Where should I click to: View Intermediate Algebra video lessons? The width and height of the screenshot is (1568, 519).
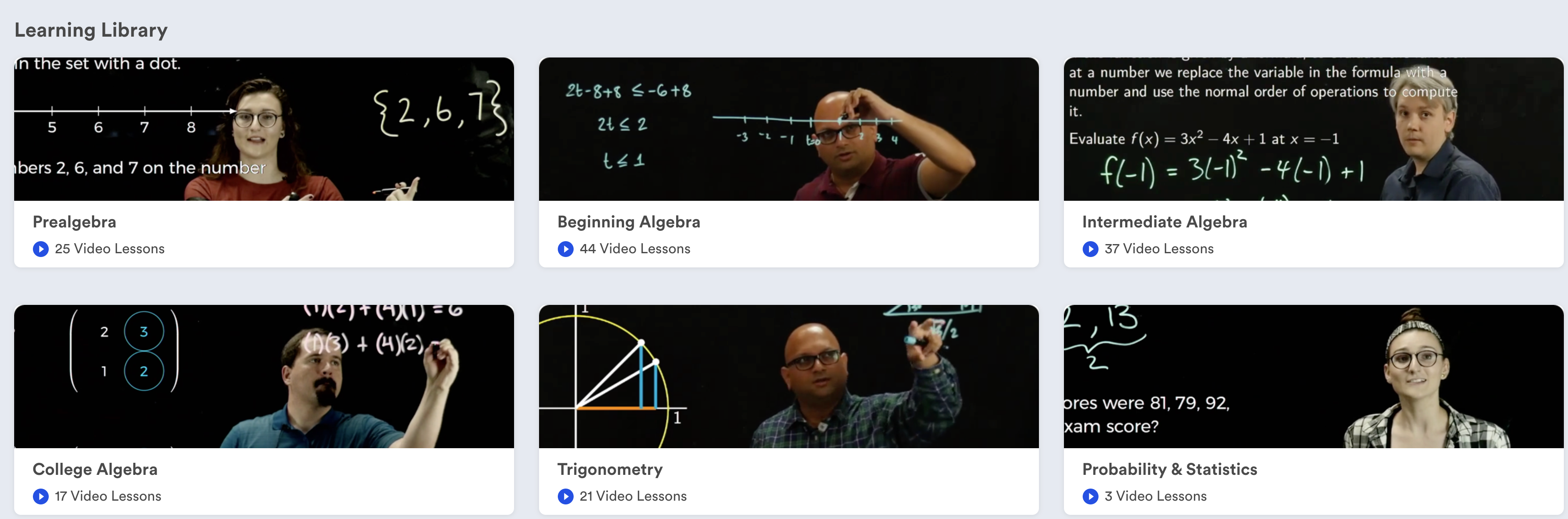(1159, 249)
